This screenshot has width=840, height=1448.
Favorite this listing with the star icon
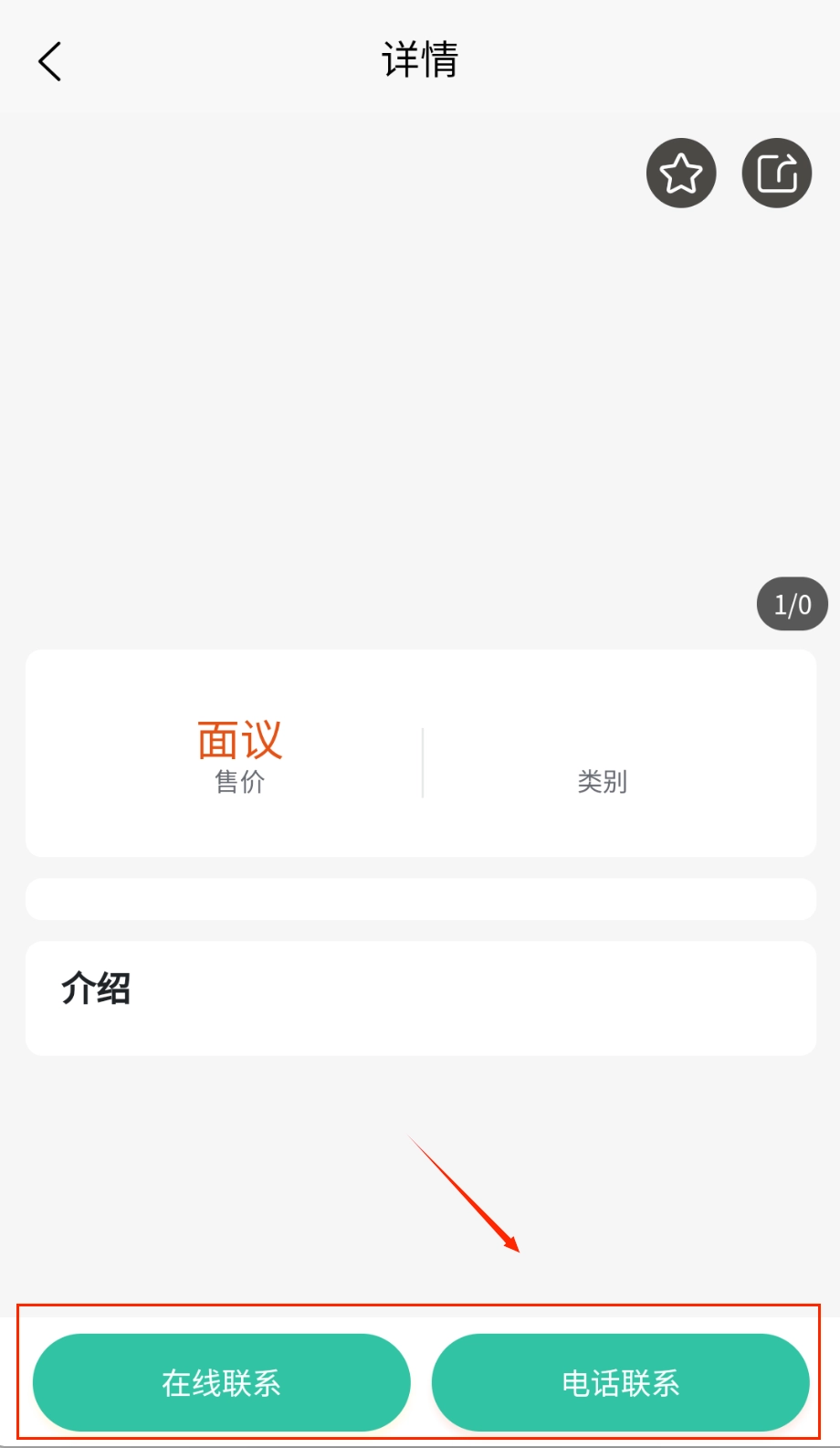pyautogui.click(x=681, y=174)
